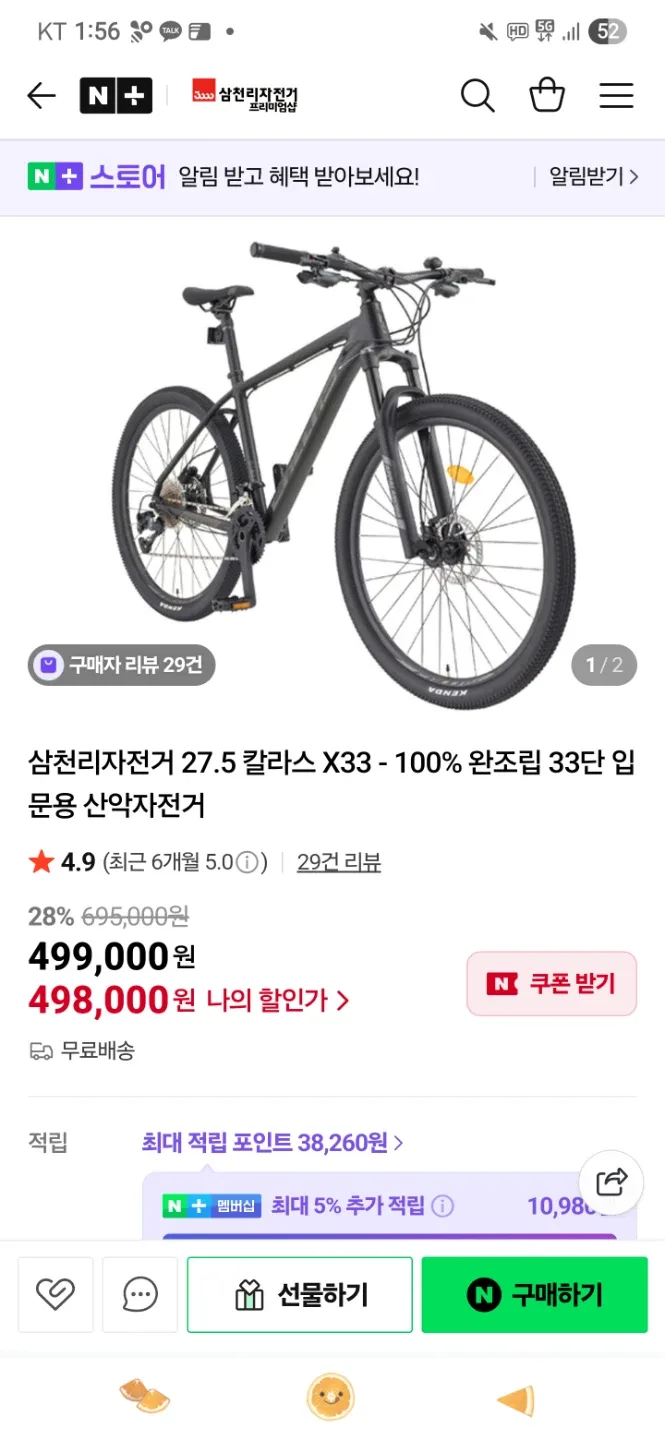Open the shopping basket
This screenshot has width=665, height=1440.
547,96
